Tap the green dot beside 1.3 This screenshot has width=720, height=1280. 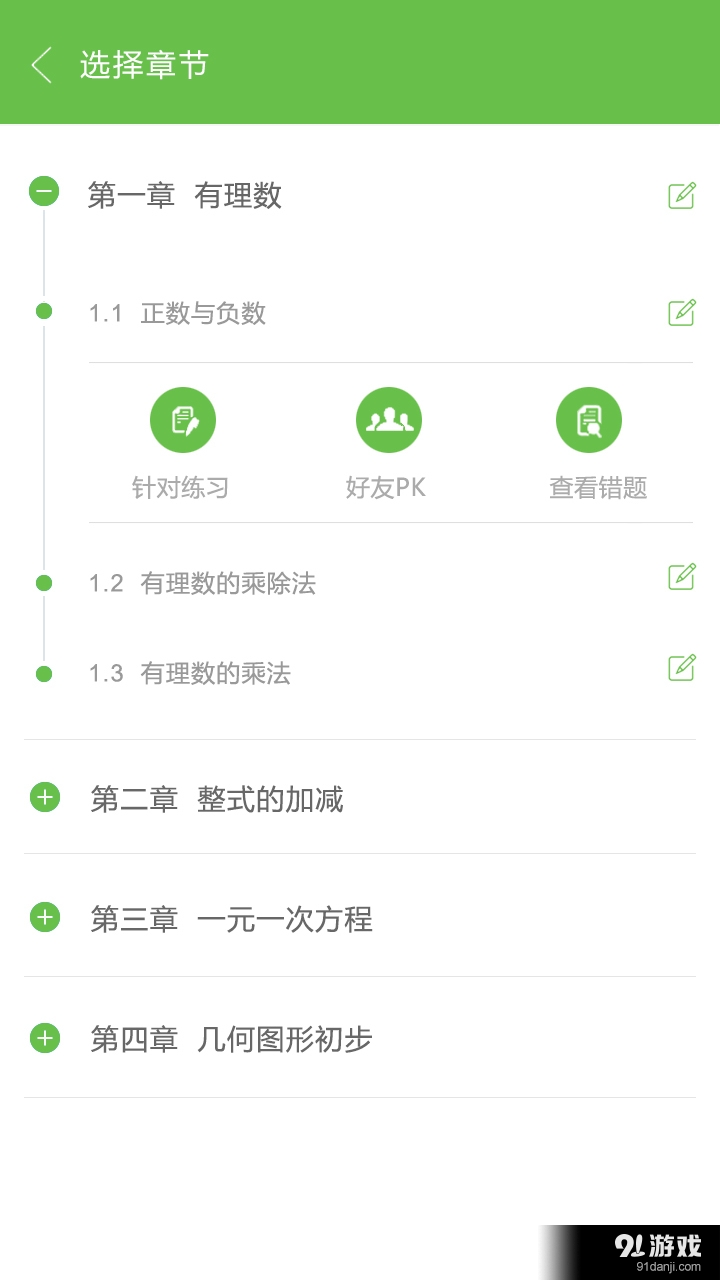click(43, 673)
